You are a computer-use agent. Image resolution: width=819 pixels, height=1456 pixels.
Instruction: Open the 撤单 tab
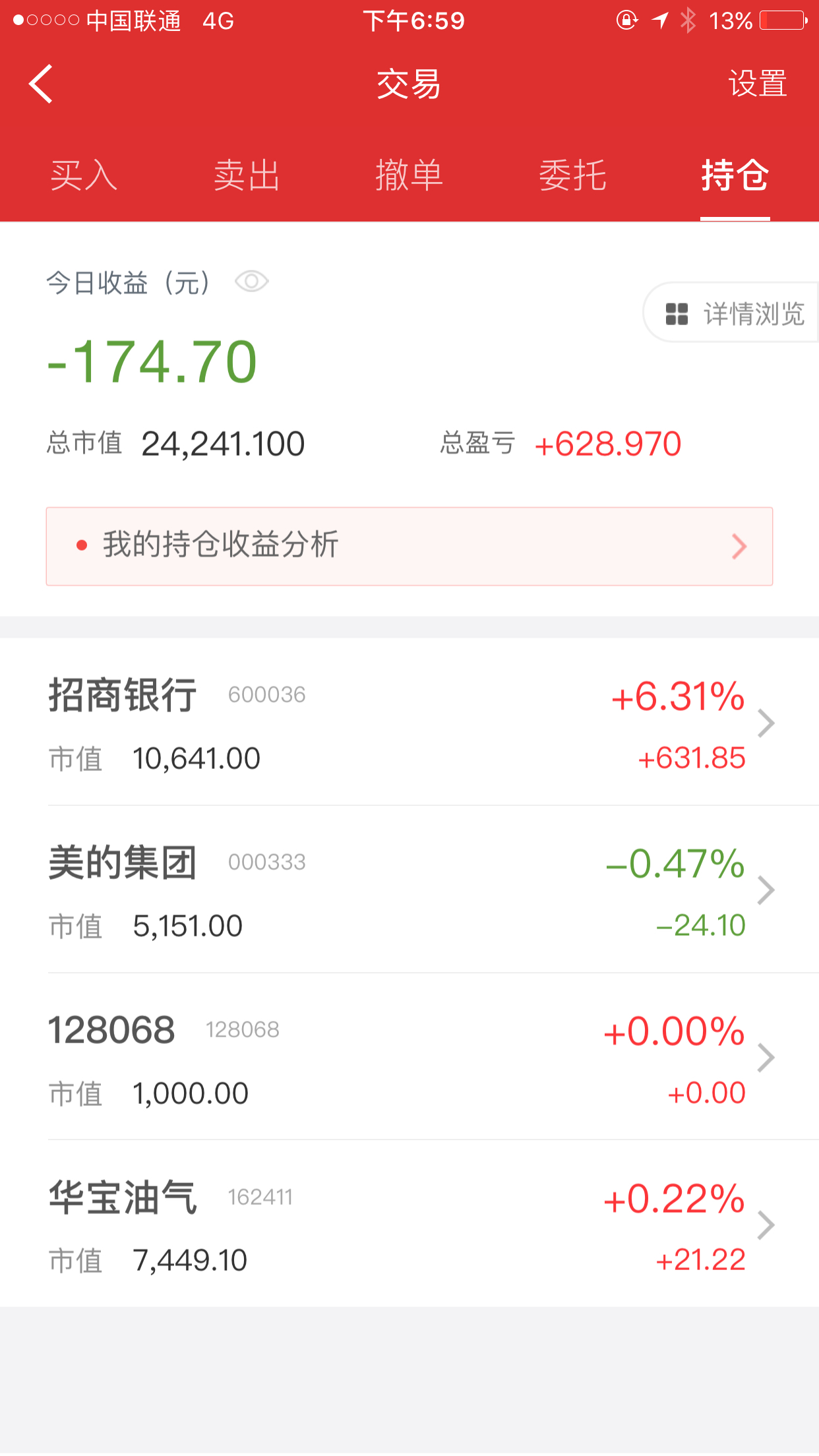[409, 175]
